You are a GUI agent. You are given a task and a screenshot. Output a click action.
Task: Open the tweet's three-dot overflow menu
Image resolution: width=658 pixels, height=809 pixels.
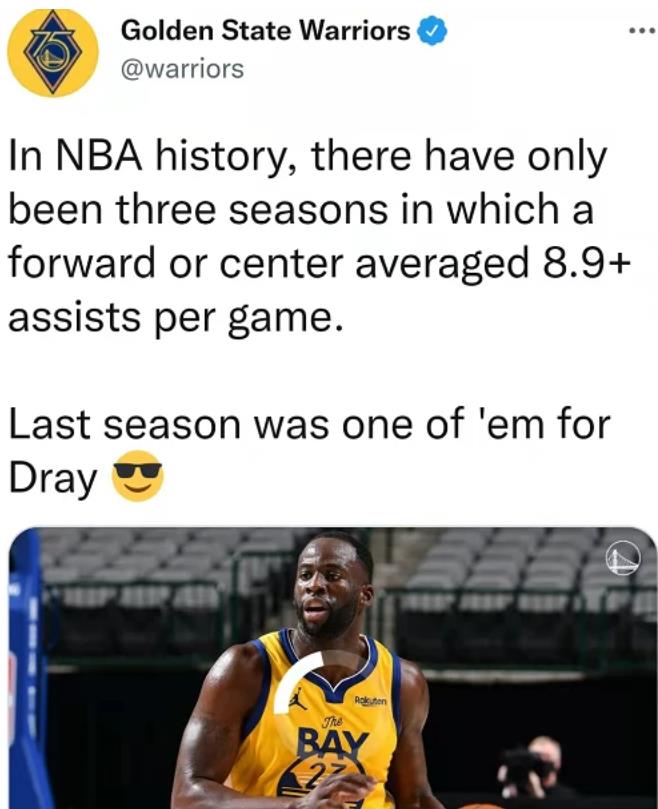click(x=635, y=31)
